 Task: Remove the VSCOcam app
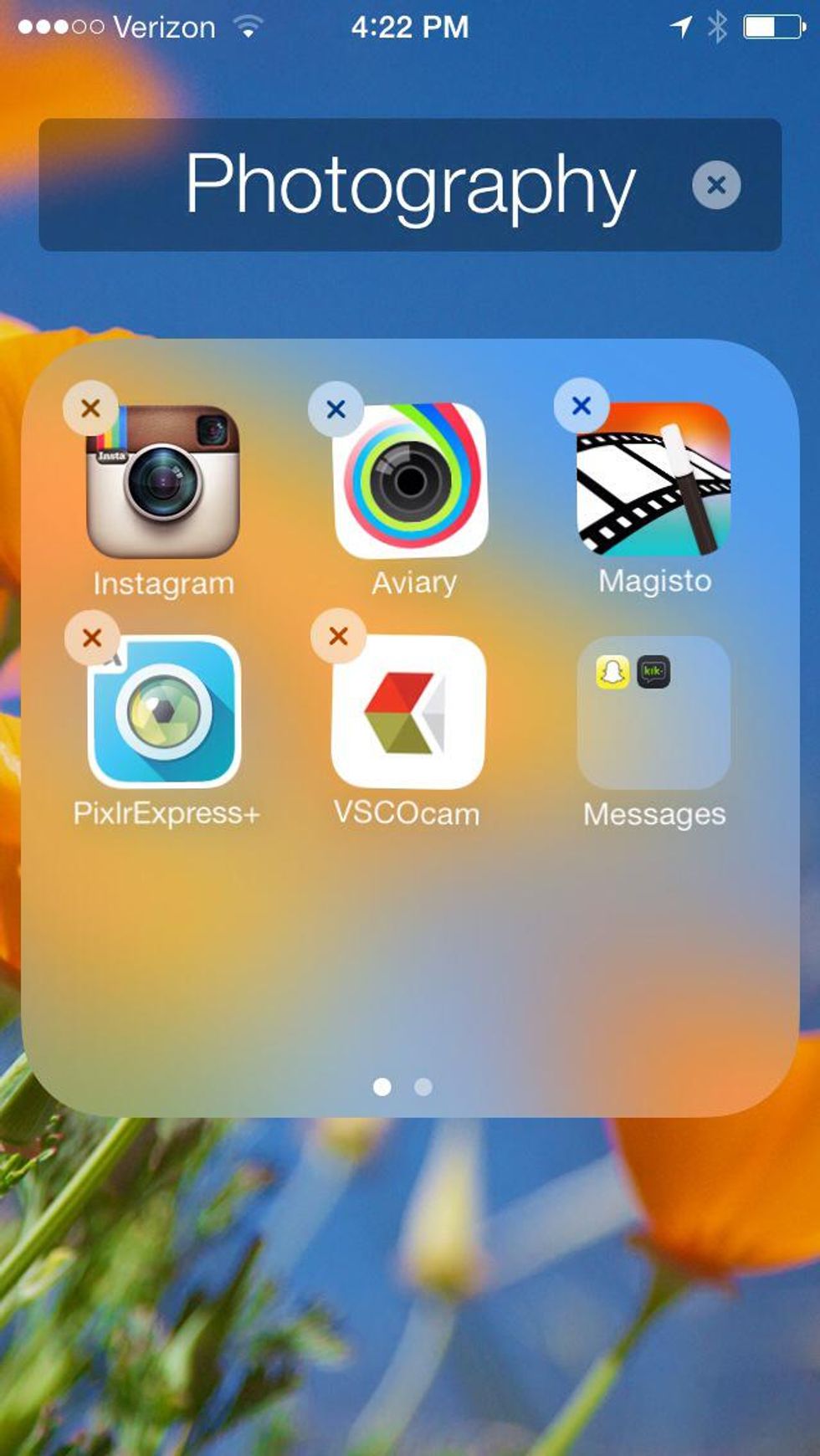338,636
